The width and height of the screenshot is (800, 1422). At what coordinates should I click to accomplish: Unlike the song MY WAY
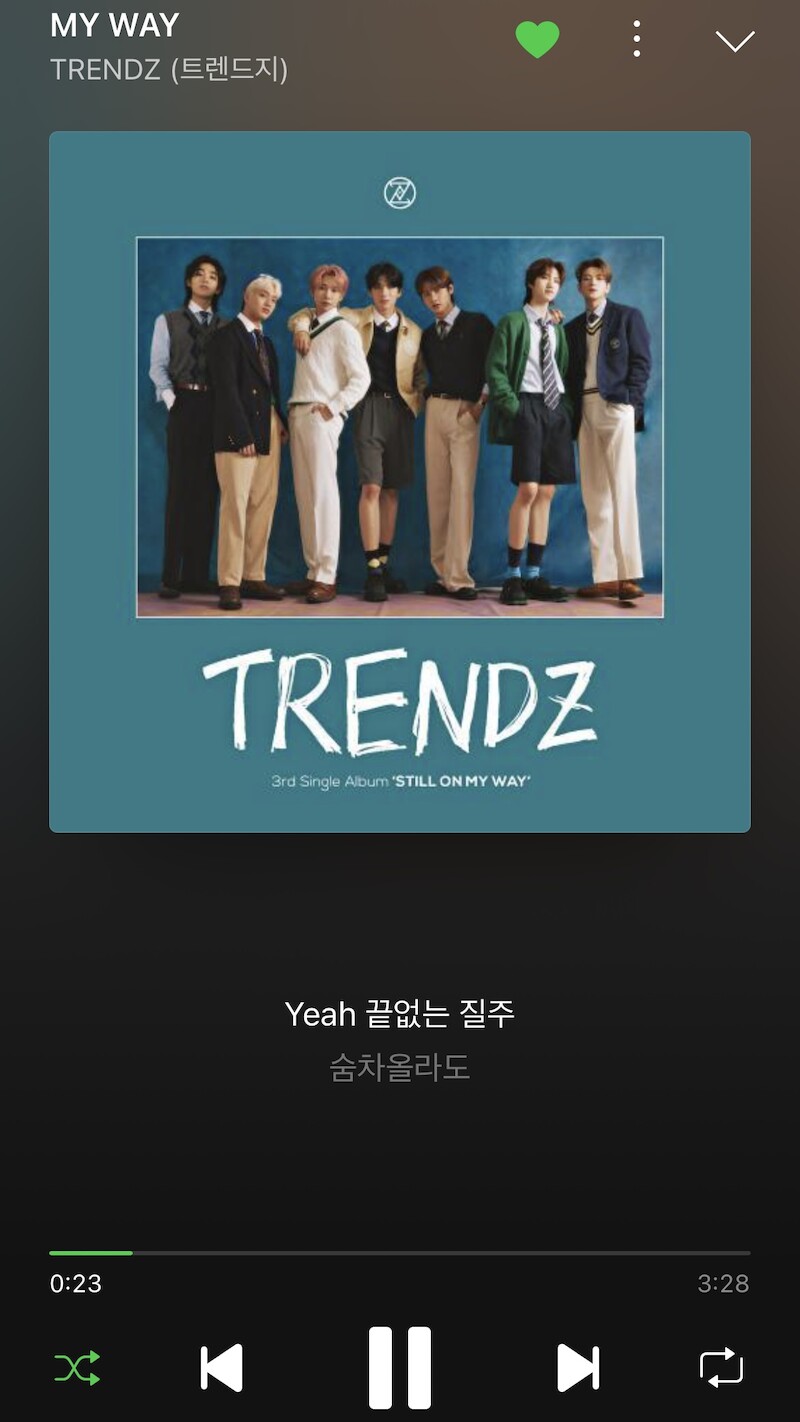click(537, 40)
